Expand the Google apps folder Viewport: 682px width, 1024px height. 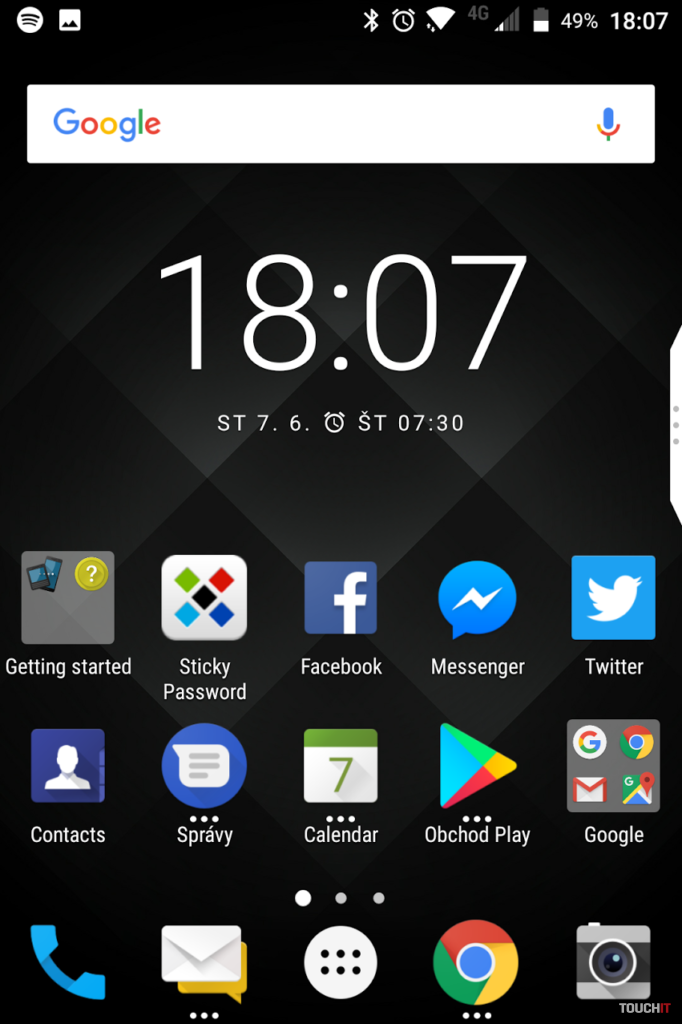pos(613,766)
